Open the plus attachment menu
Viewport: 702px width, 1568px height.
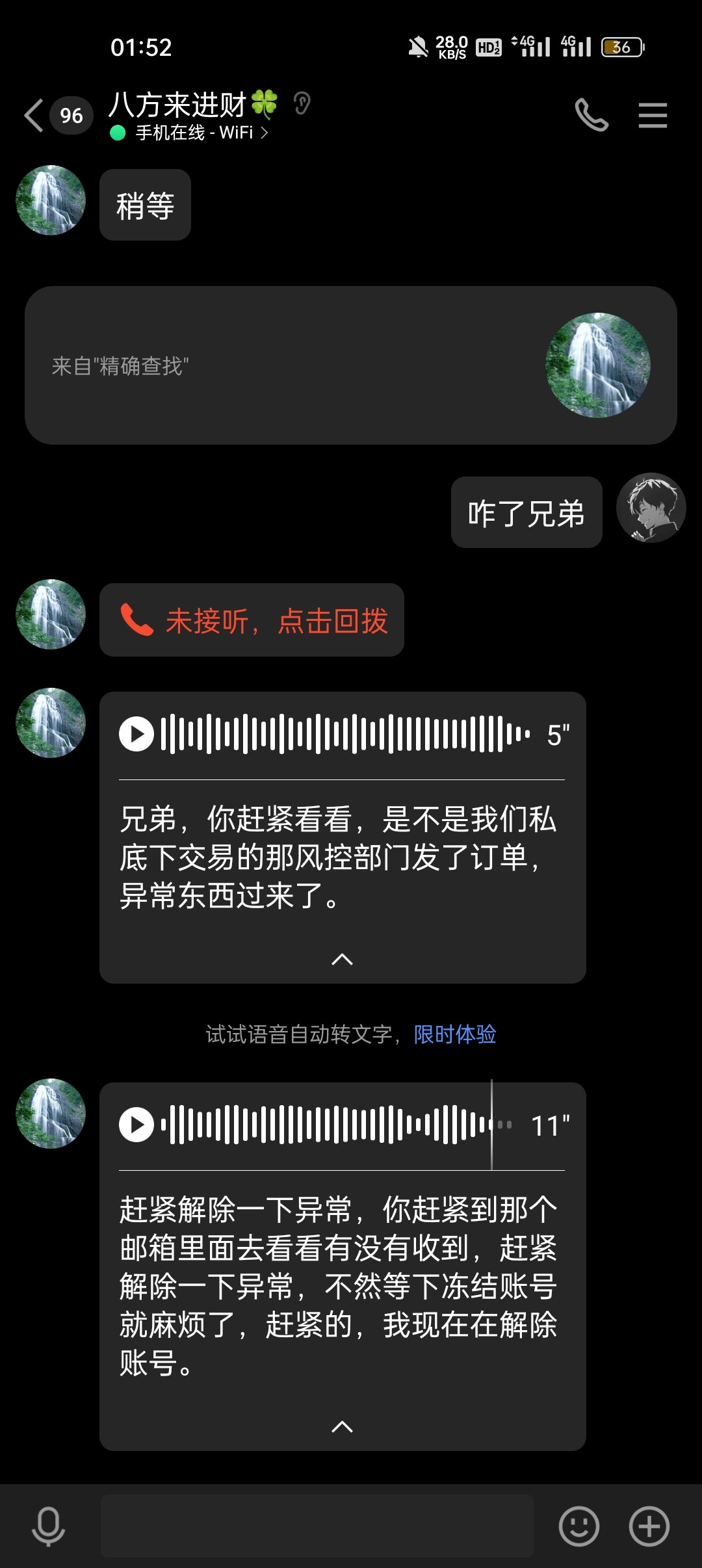[649, 1526]
